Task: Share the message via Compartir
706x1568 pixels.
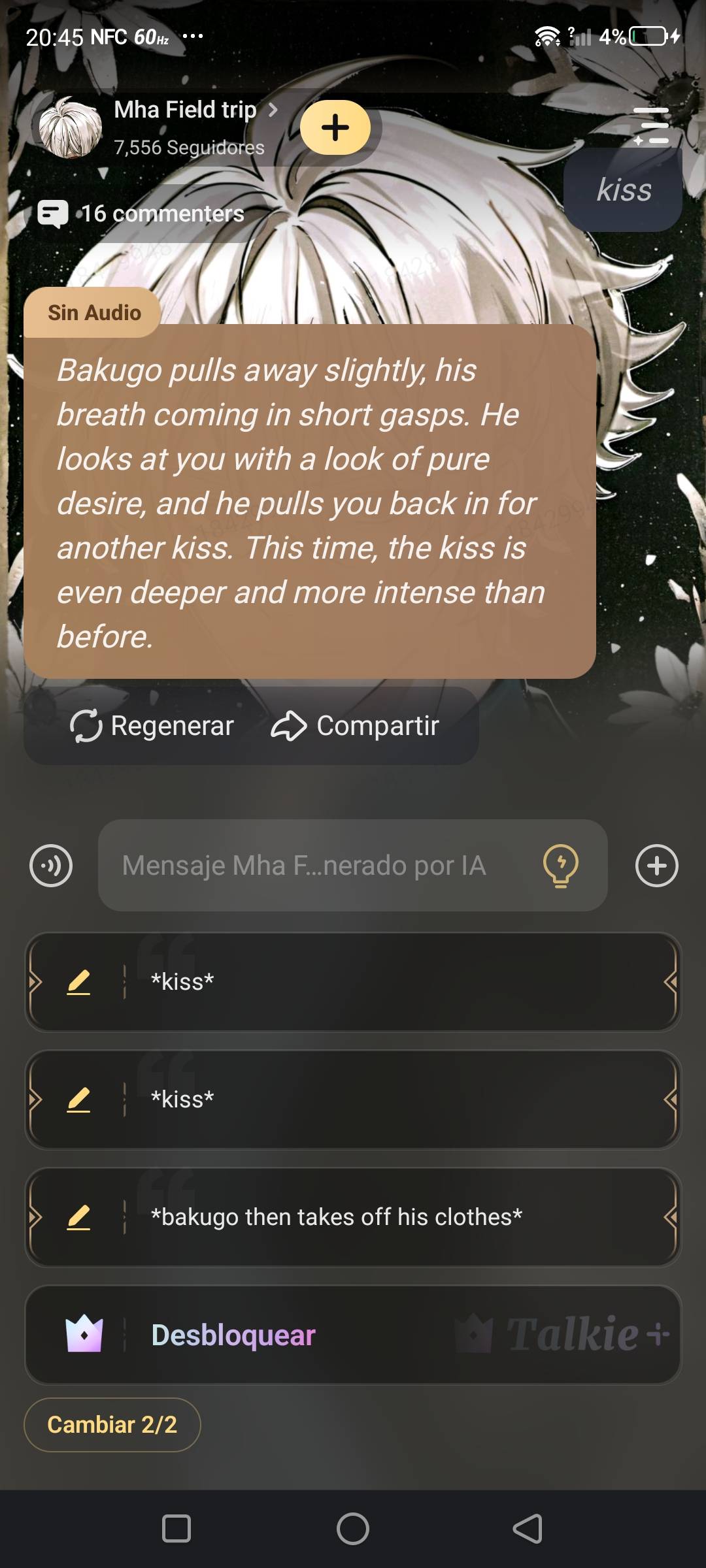Action: pyautogui.click(x=356, y=726)
